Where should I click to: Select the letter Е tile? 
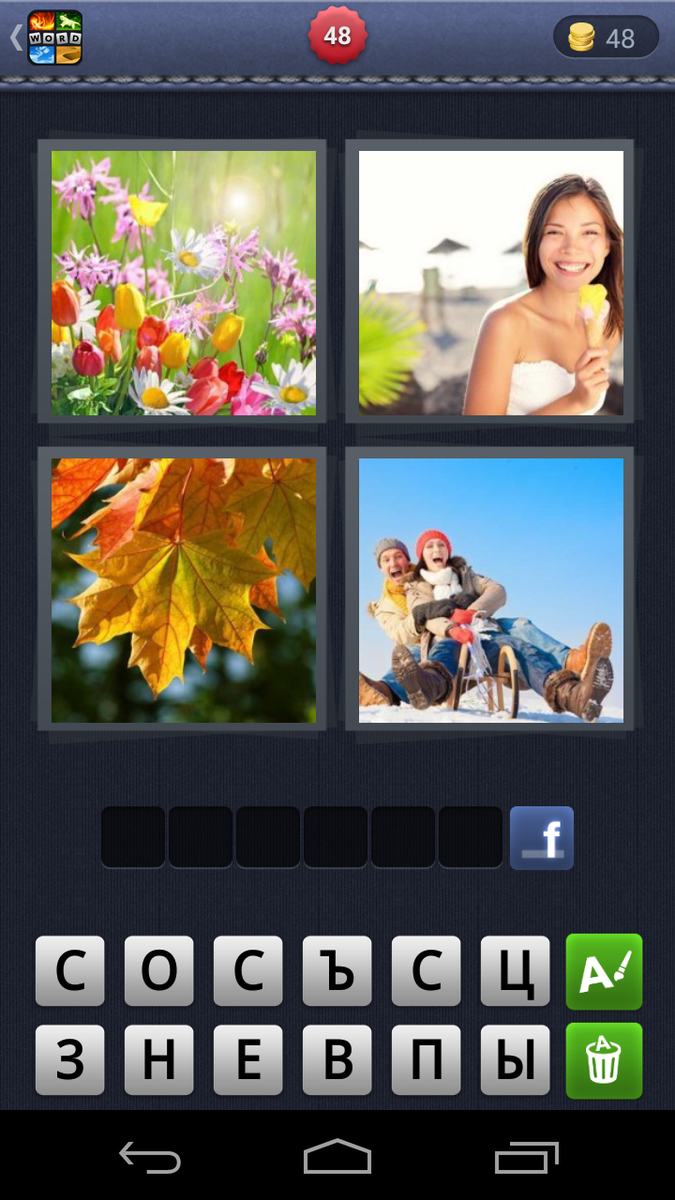248,1060
